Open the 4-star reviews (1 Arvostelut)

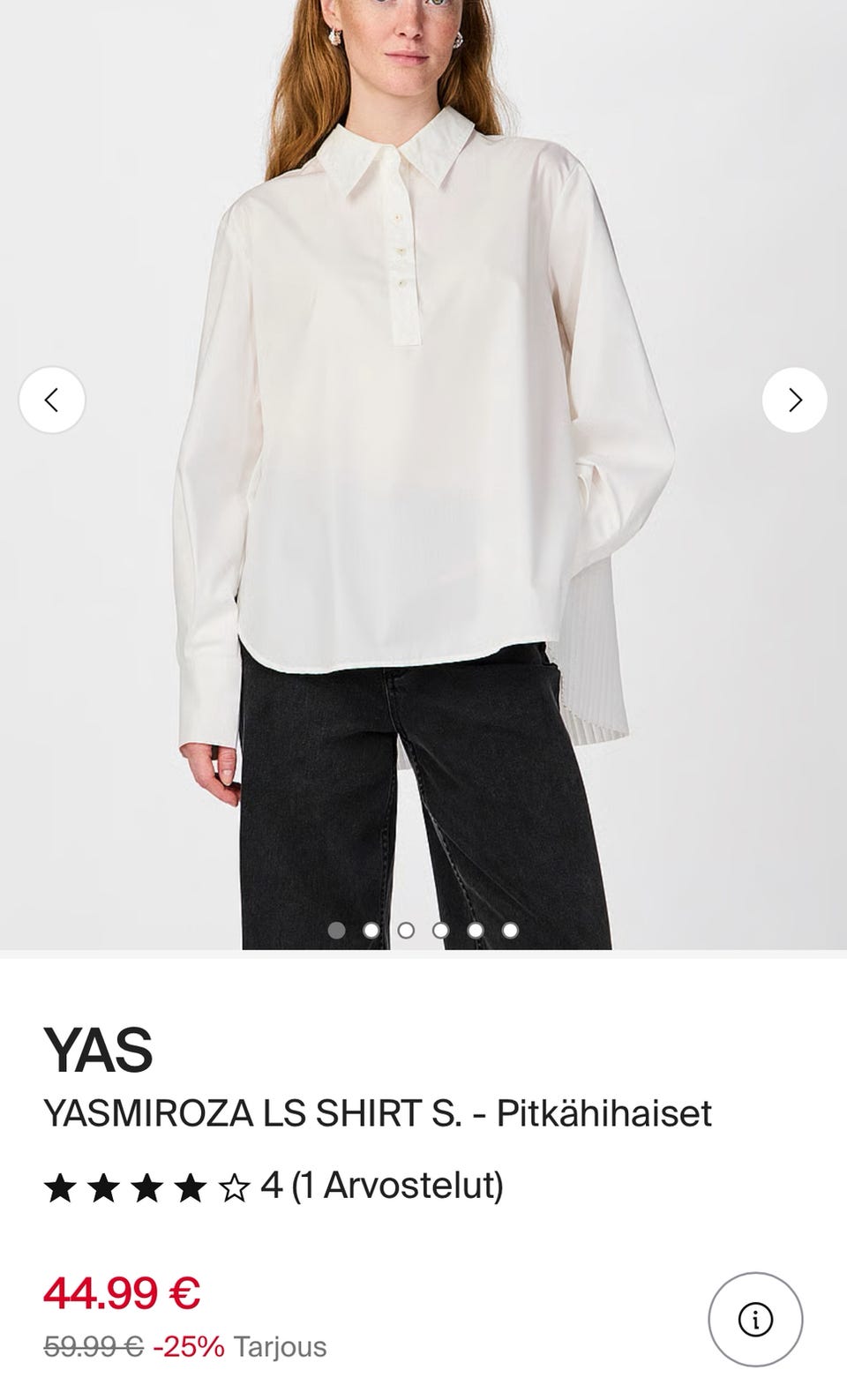(274, 1187)
